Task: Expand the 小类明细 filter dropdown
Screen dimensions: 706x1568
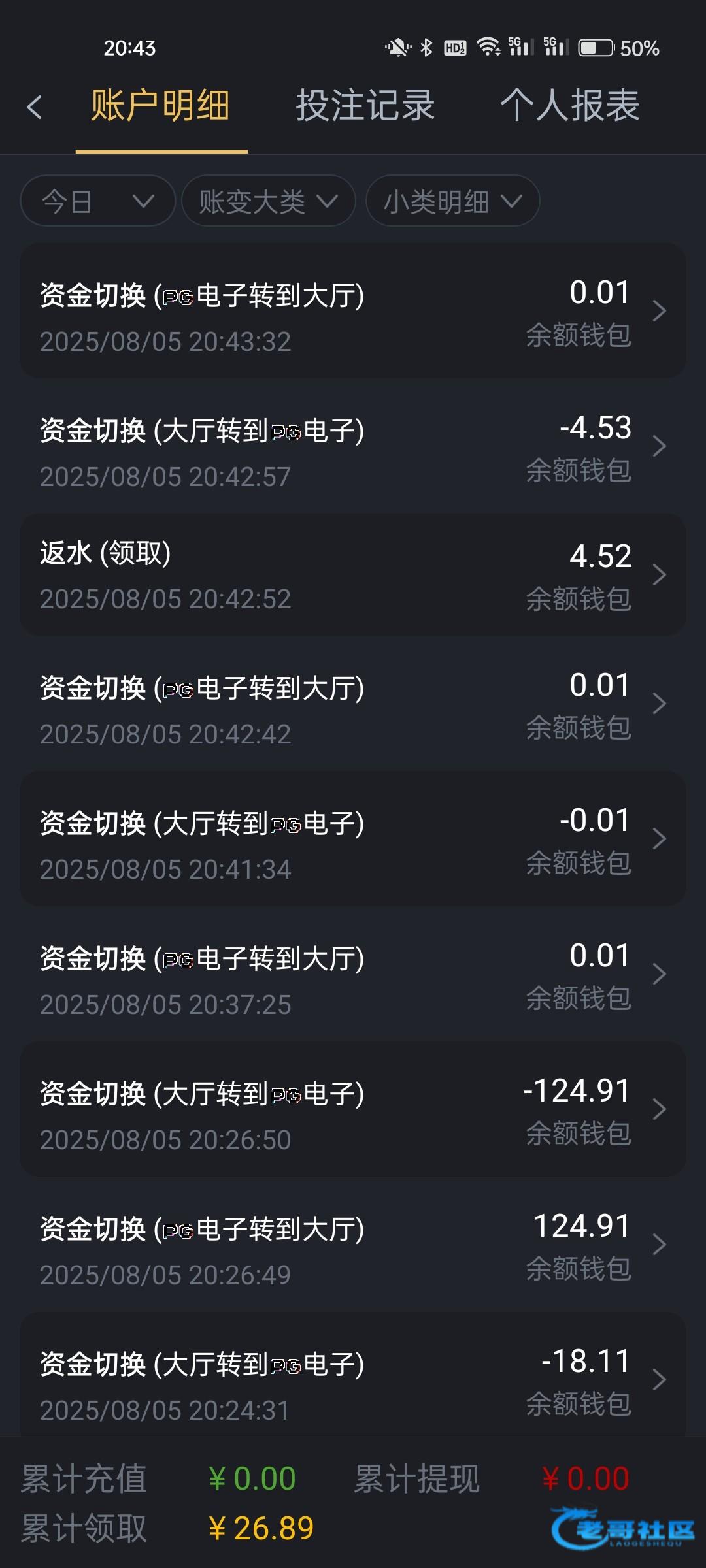Action: coord(452,201)
